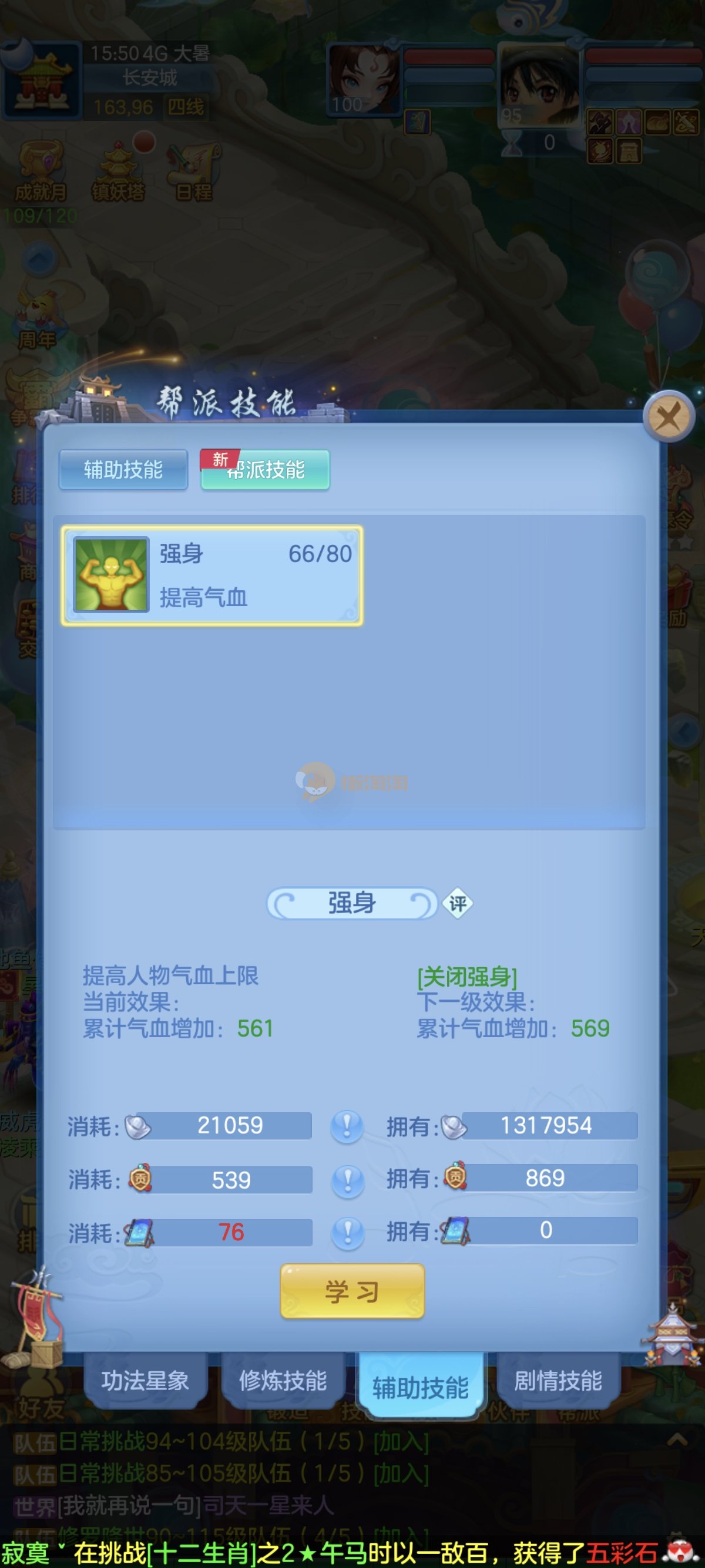Expand the chat panel with the up arrow
Viewport: 705px width, 1568px height.
coord(677,1440)
